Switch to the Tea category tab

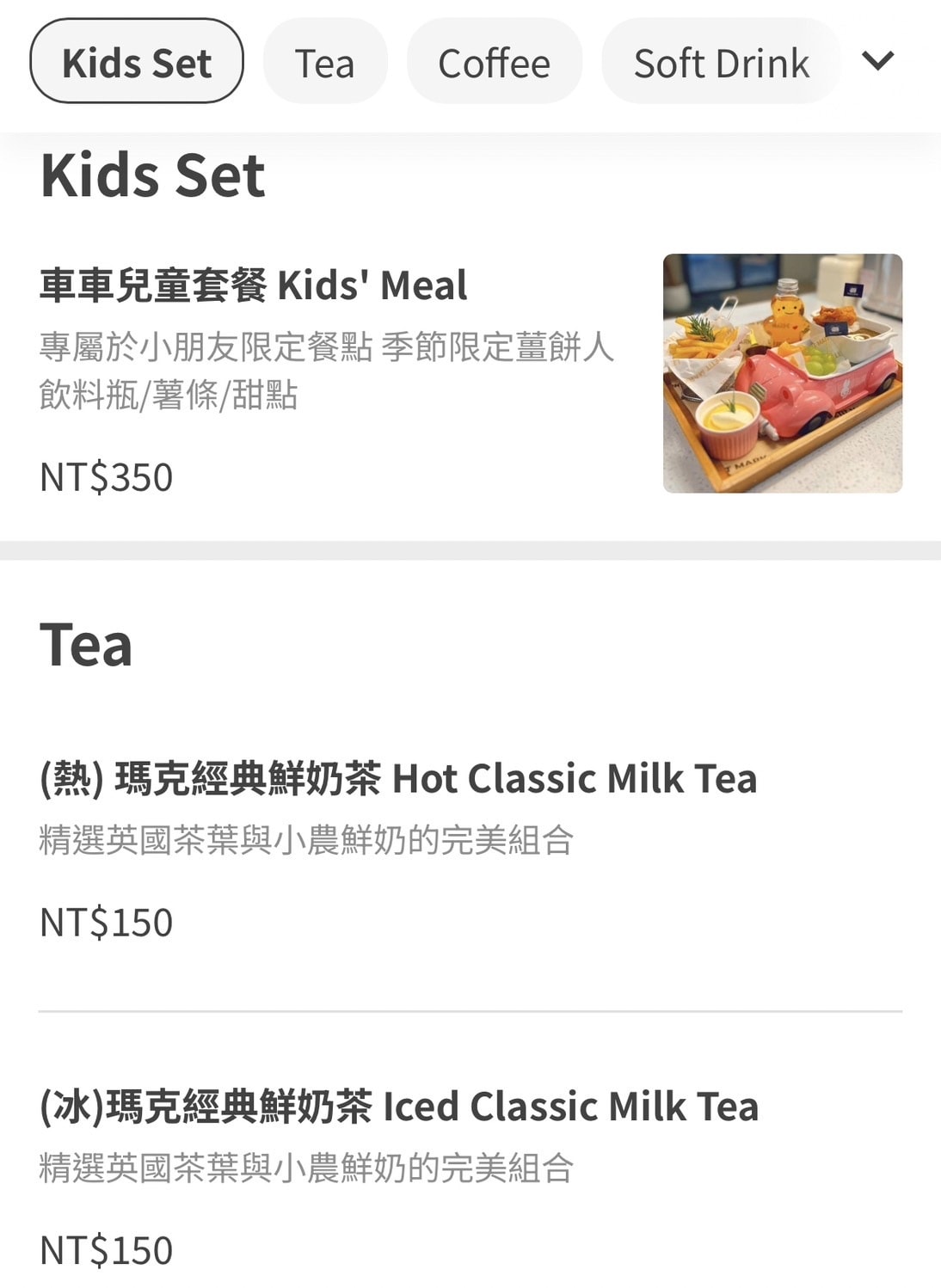tap(324, 62)
